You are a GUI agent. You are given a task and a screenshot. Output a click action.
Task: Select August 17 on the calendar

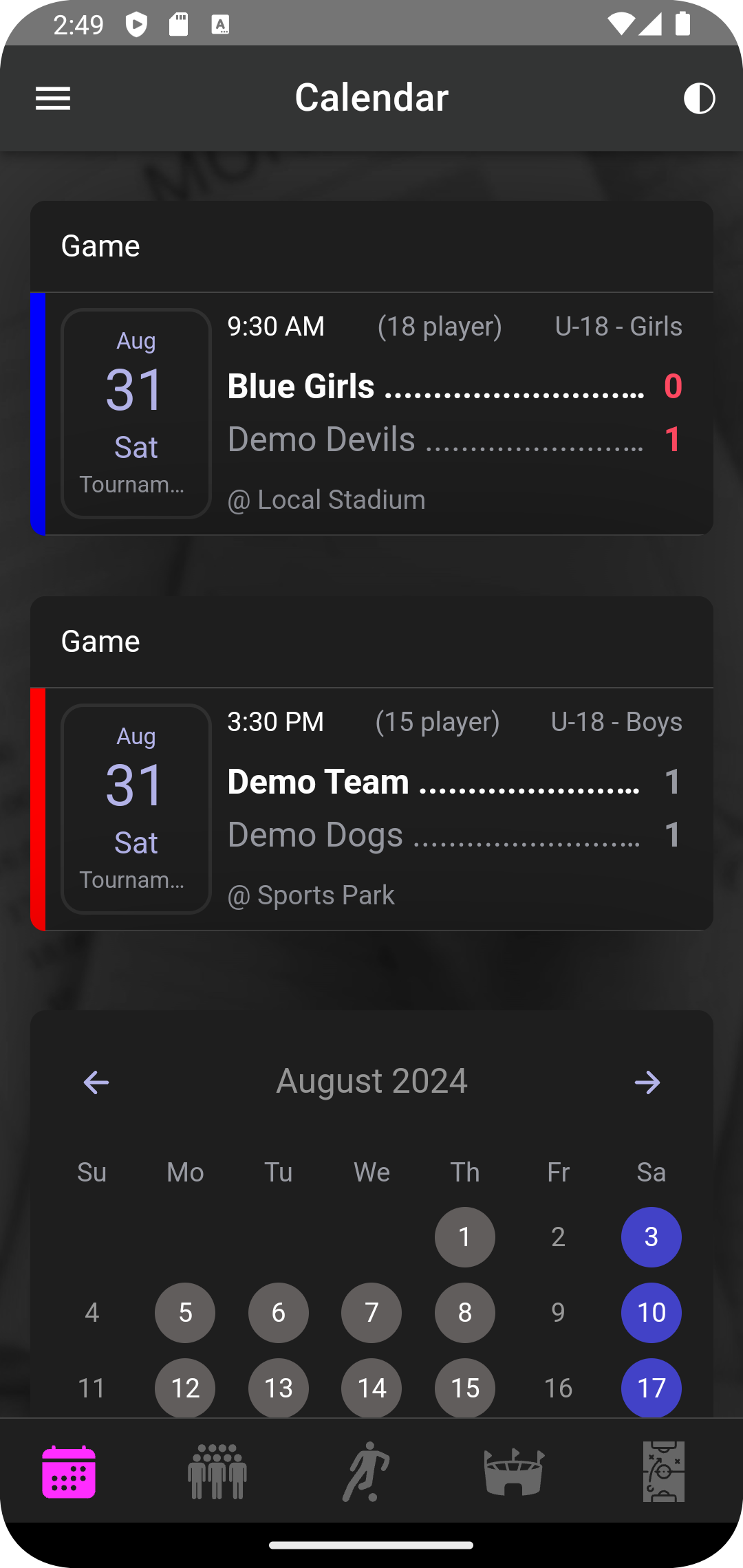(x=652, y=1388)
